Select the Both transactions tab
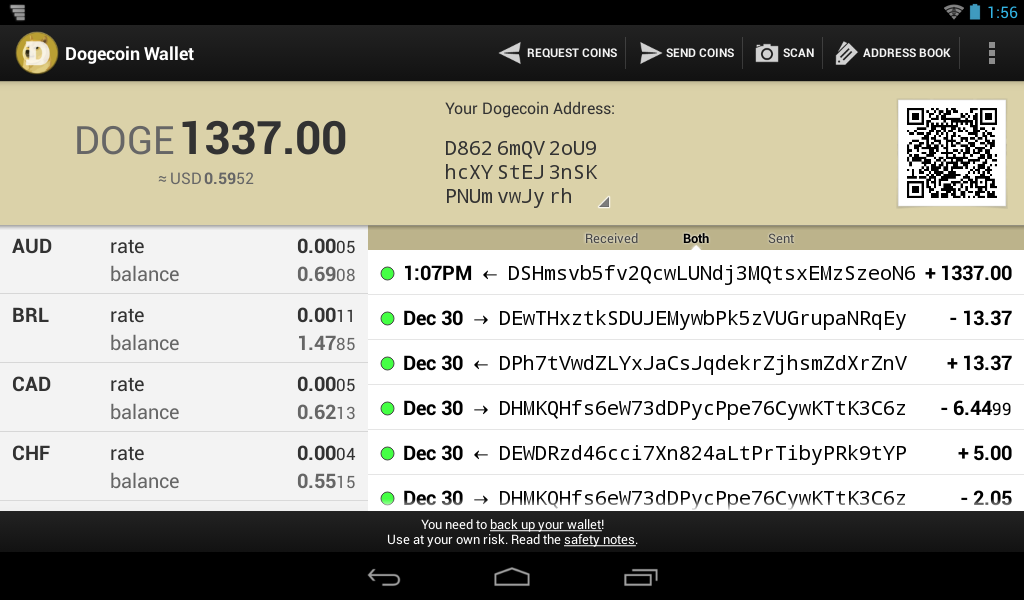This screenshot has width=1024, height=600. coord(696,239)
